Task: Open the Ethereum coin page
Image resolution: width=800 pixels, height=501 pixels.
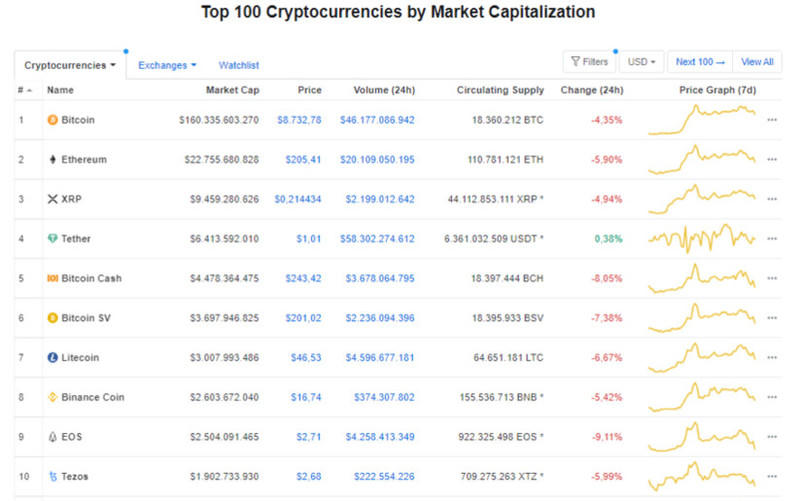Action: pos(84,159)
